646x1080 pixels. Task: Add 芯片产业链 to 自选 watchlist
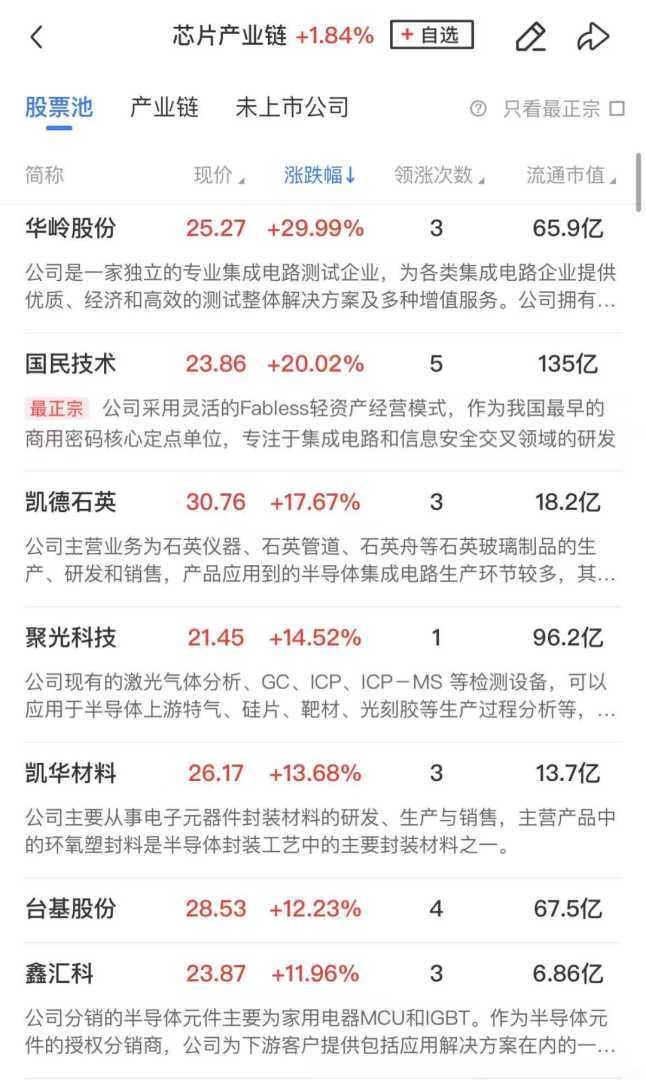(x=431, y=36)
